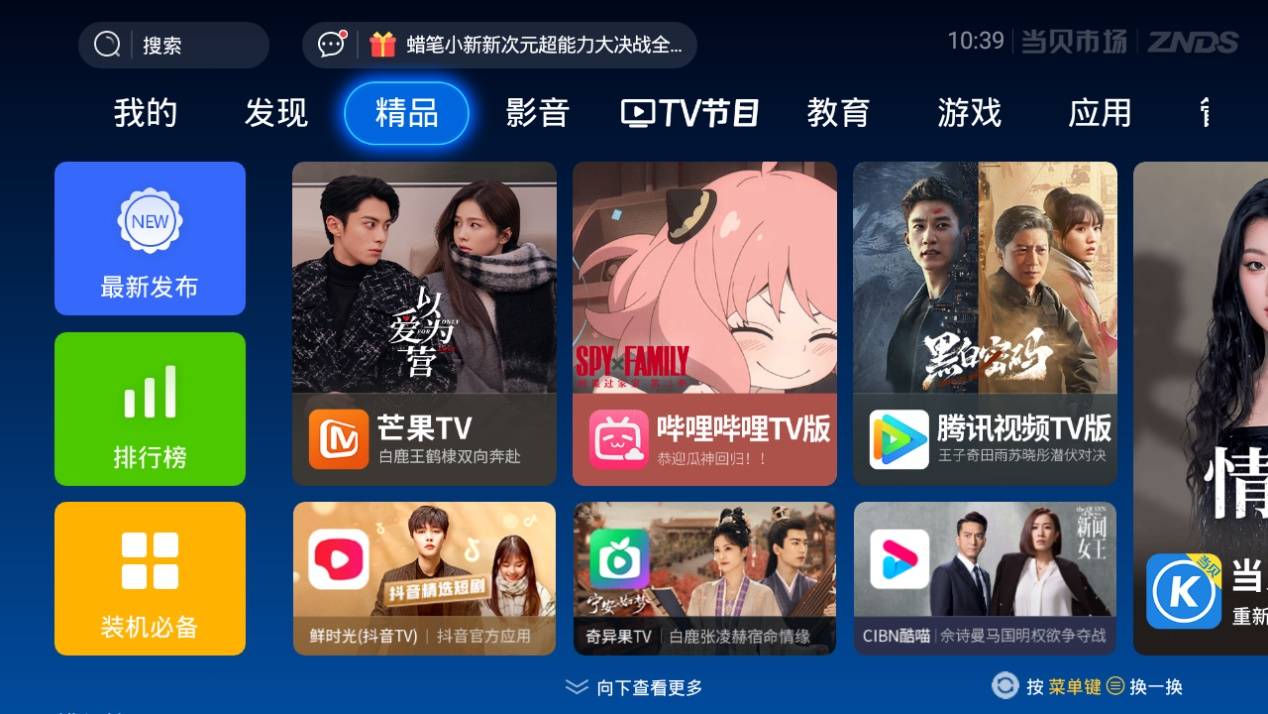Tap 向下查看更多 to see more
The image size is (1268, 714).
point(634,688)
